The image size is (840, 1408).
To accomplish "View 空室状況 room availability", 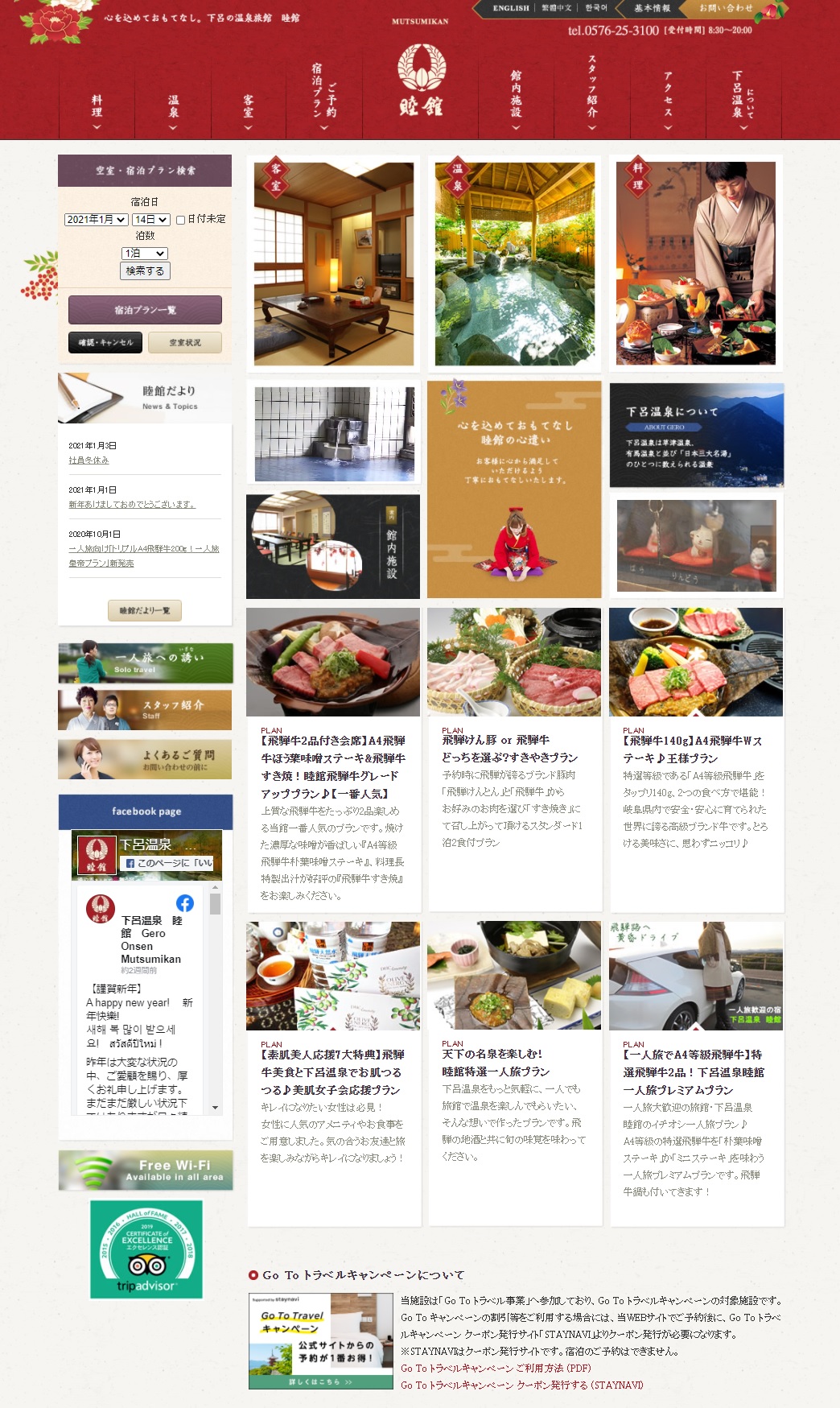I will click(185, 343).
